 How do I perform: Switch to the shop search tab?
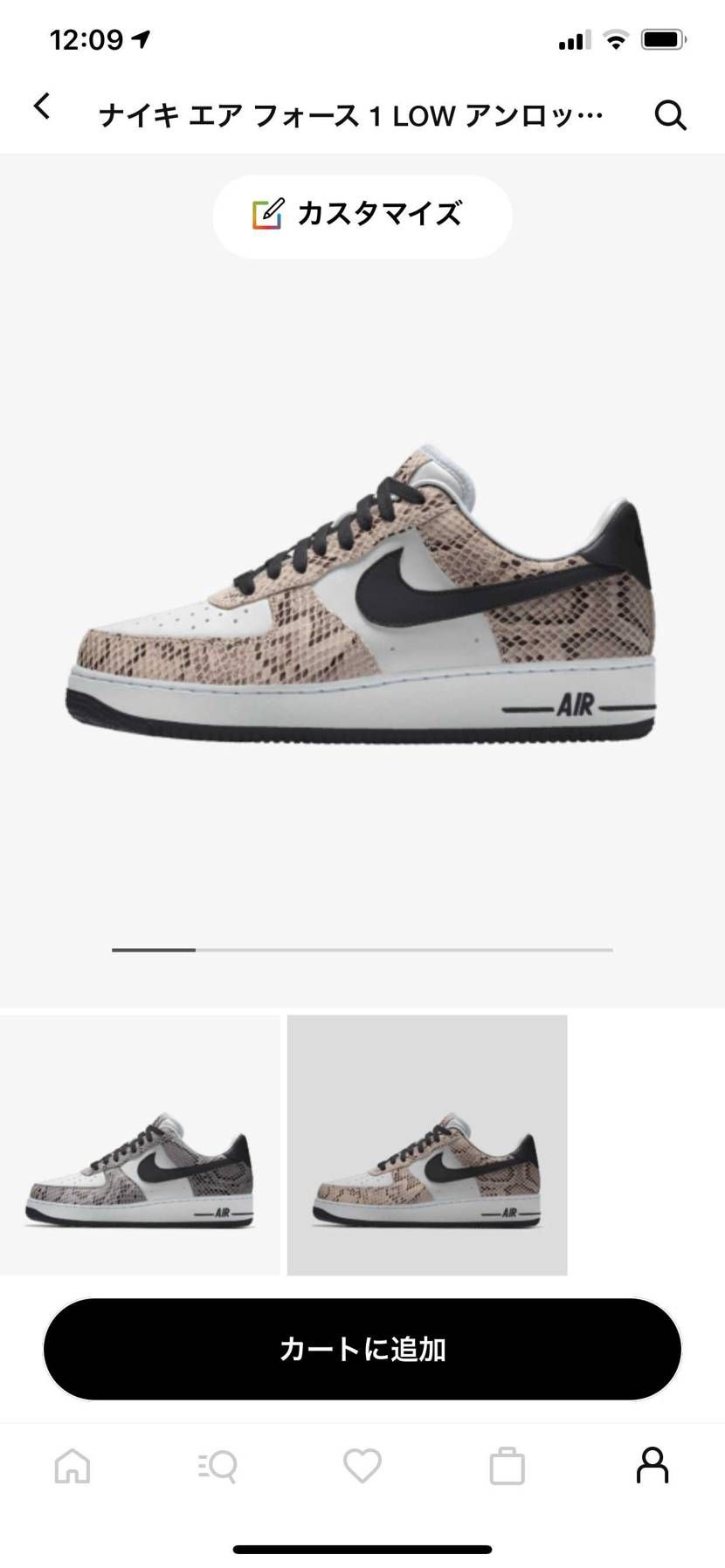click(x=217, y=1466)
